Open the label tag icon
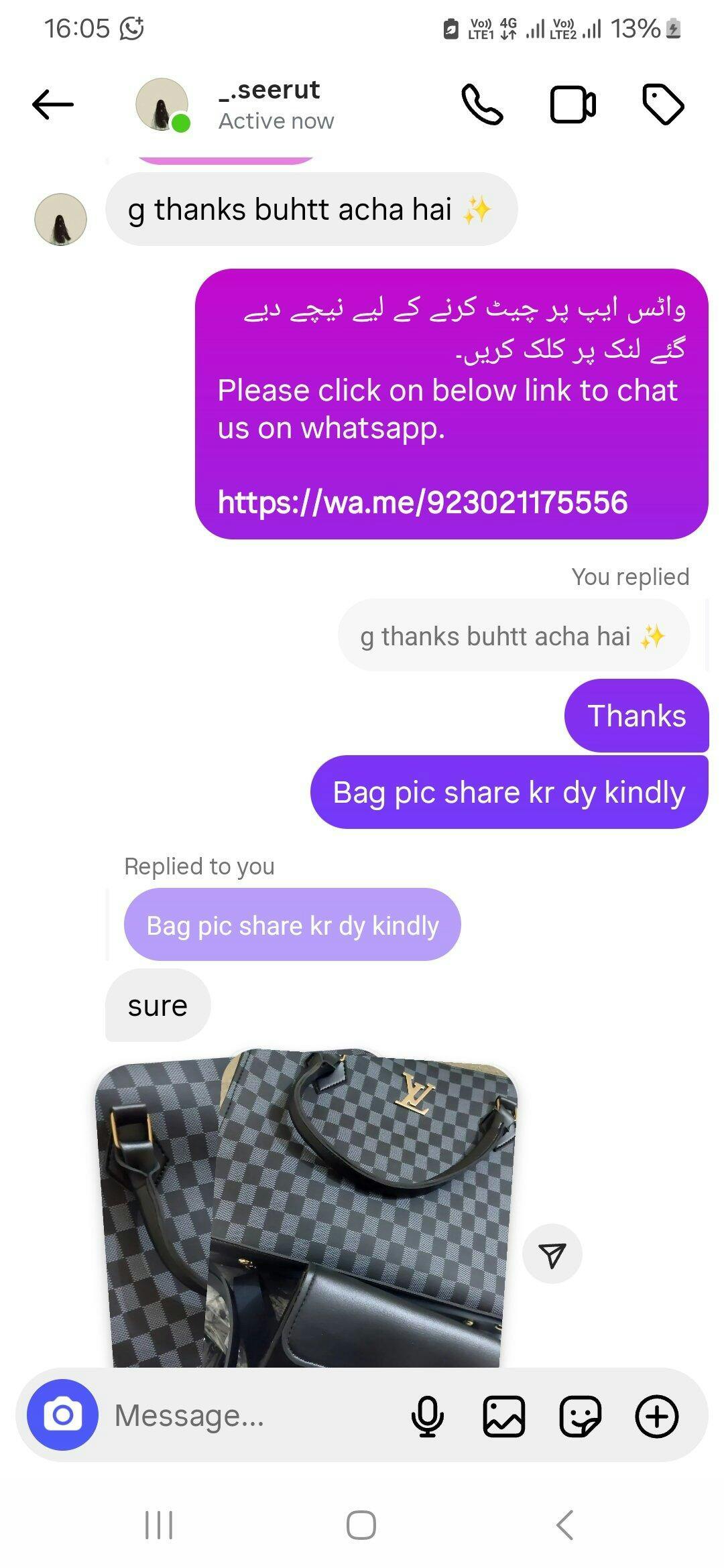 [662, 105]
